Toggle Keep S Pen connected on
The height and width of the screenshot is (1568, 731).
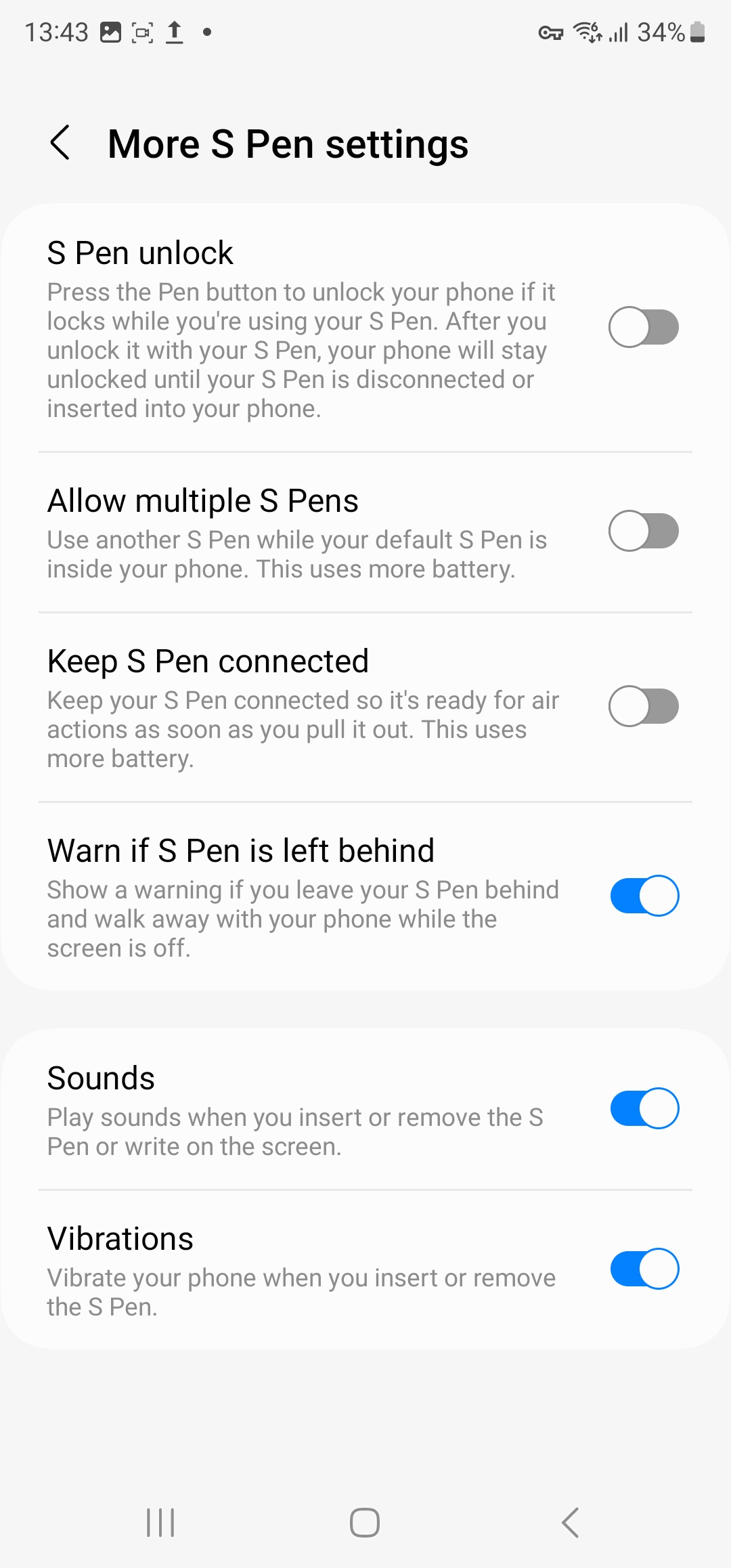click(x=643, y=706)
